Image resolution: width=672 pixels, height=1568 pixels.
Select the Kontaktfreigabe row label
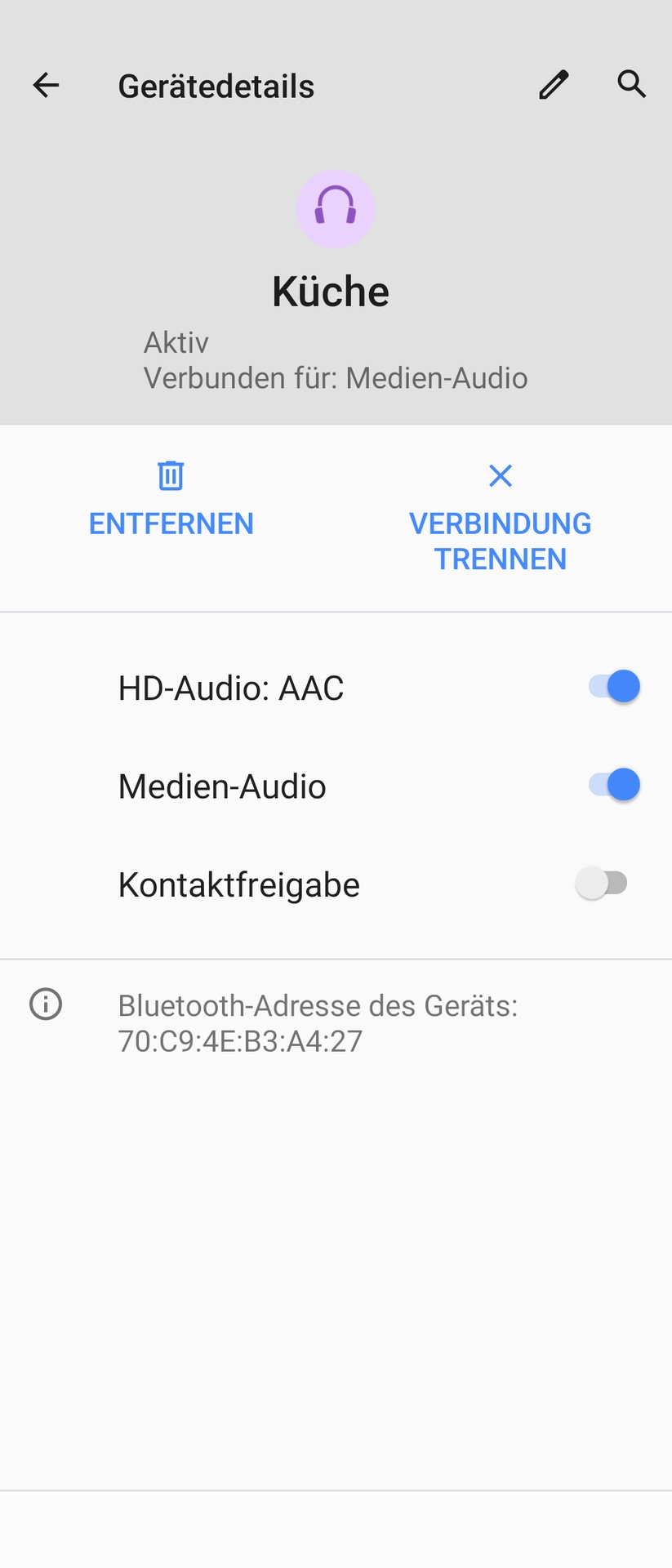(x=238, y=884)
